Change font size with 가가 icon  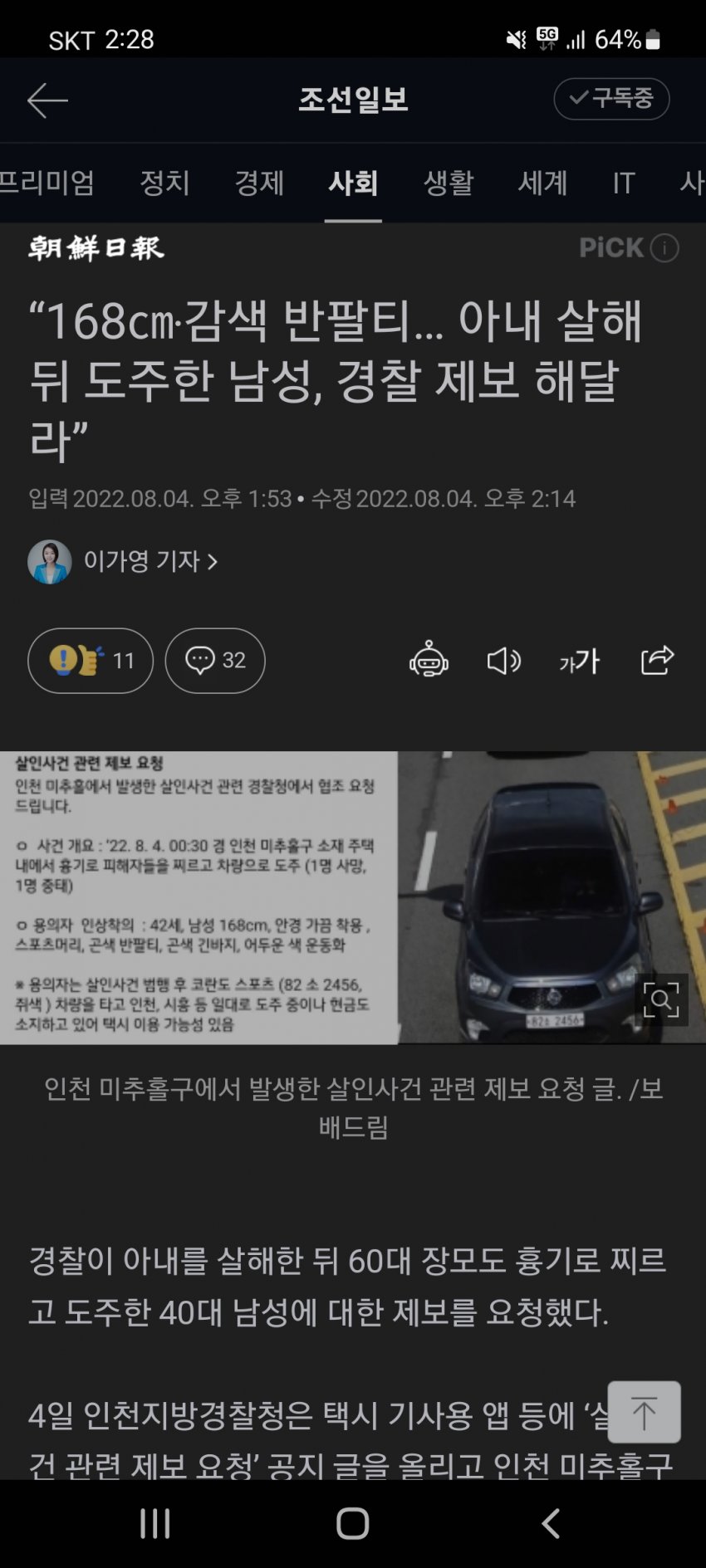click(580, 661)
